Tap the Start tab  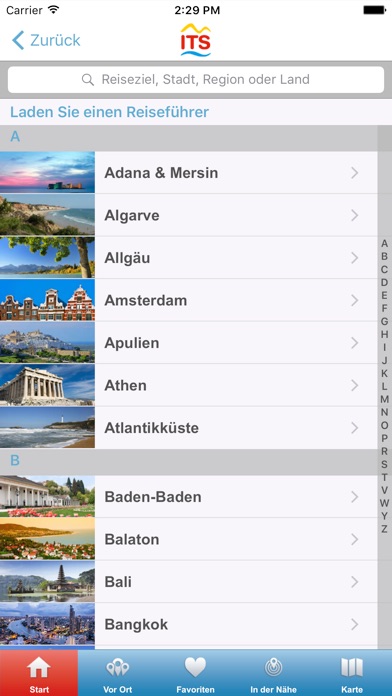39,673
